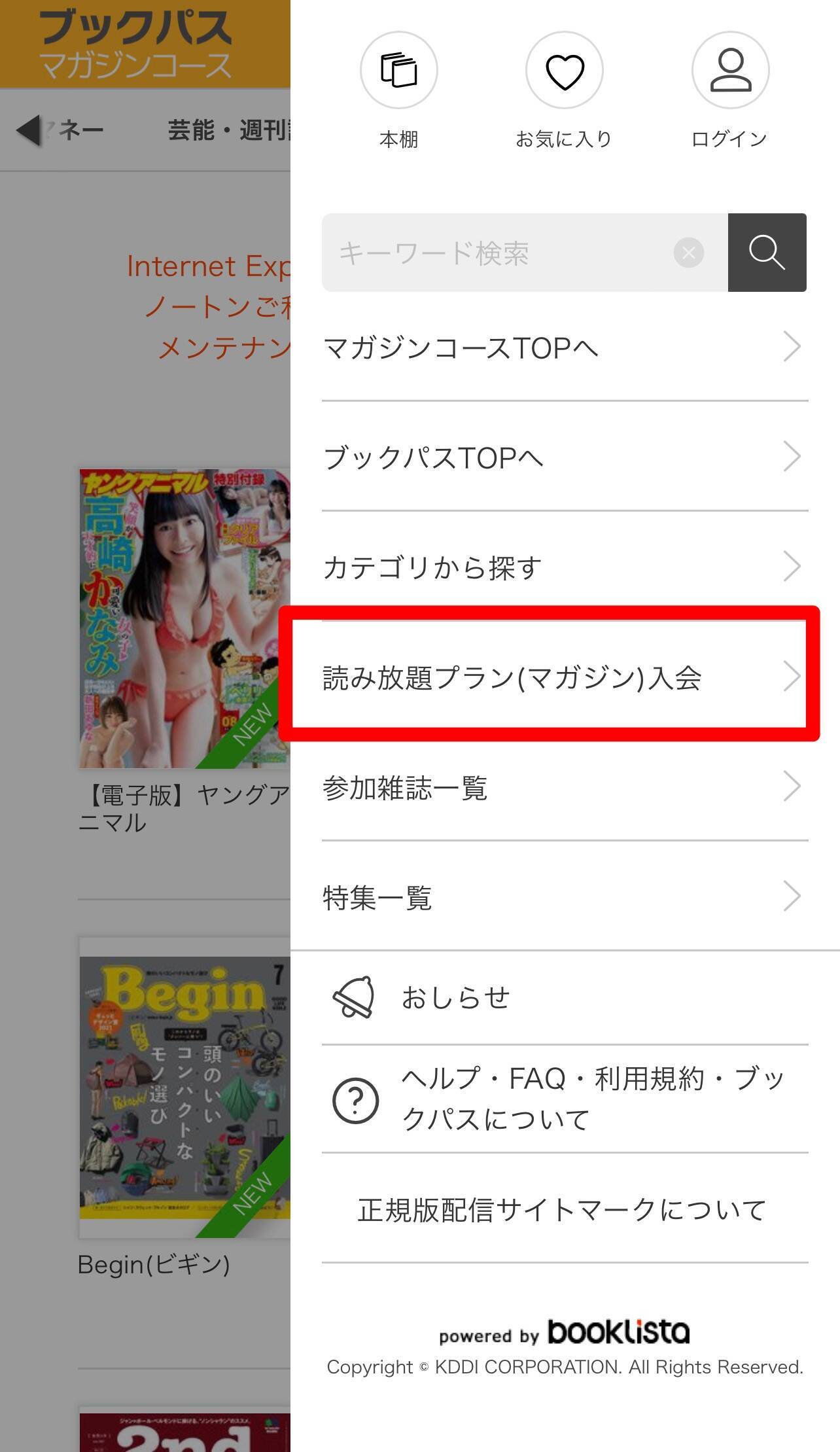Screen dimensions: 840x1452
Task: Focus the キーワード検索 search field
Action: (x=497, y=253)
